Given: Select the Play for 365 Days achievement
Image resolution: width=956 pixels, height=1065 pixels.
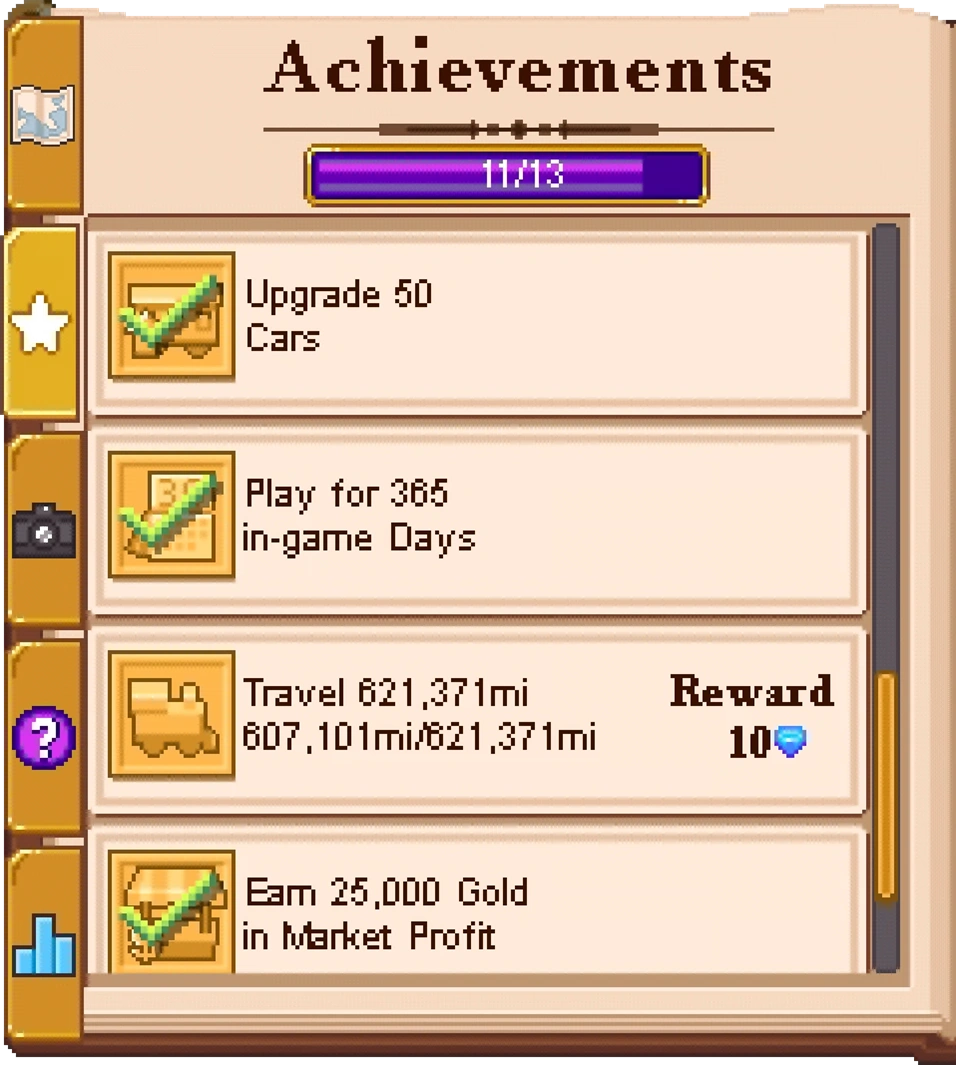Looking at the screenshot, I should click(x=477, y=515).
